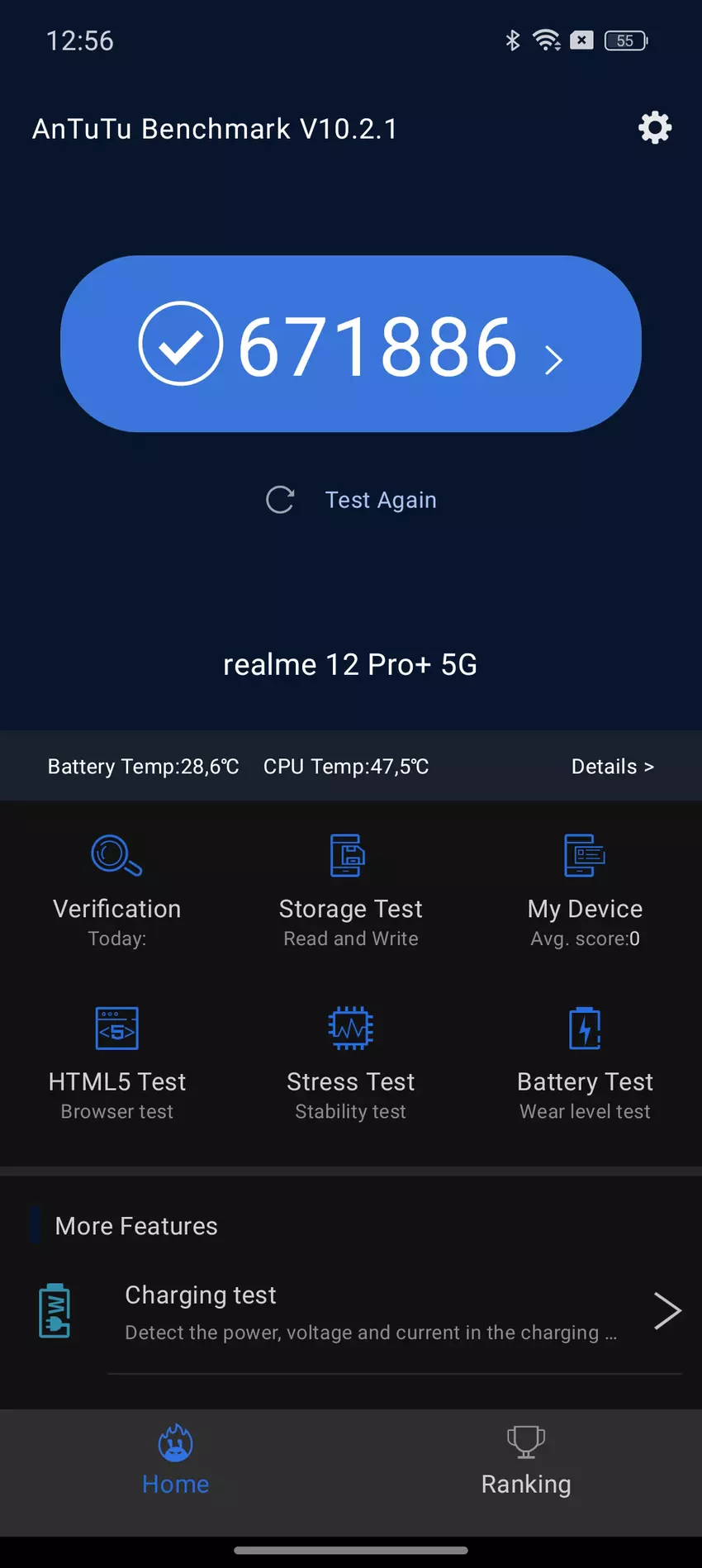Open the 671886 score details

351,344
